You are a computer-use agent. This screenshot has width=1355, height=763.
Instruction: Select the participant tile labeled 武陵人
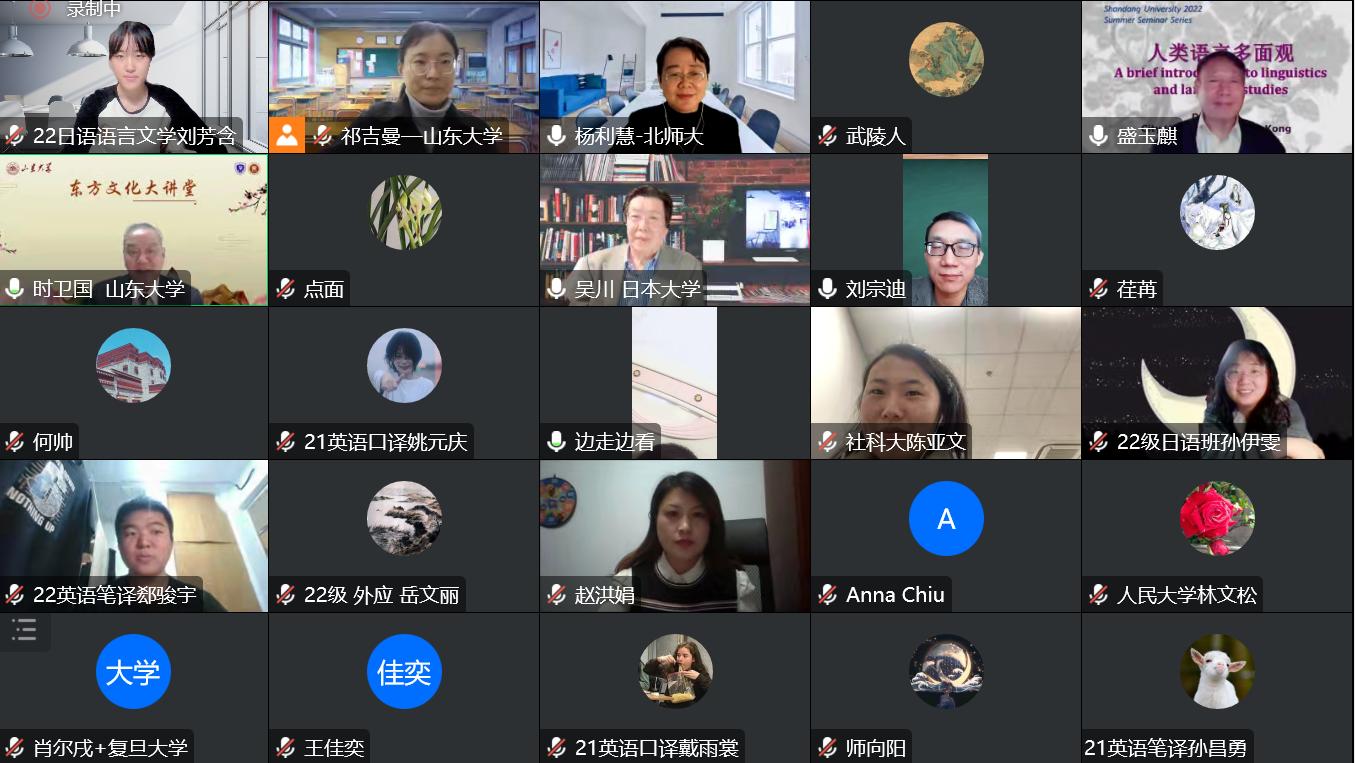click(x=945, y=76)
